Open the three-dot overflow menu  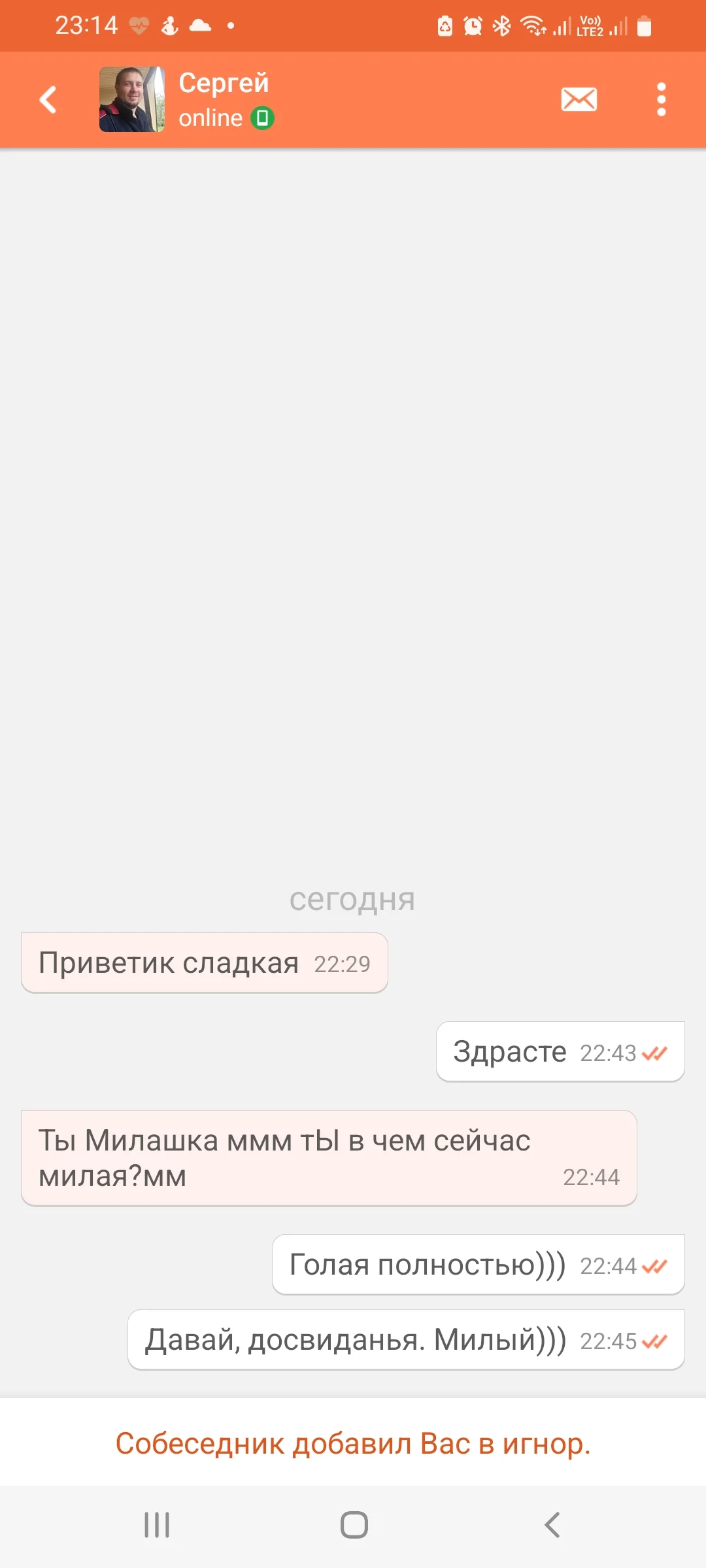coord(660,99)
